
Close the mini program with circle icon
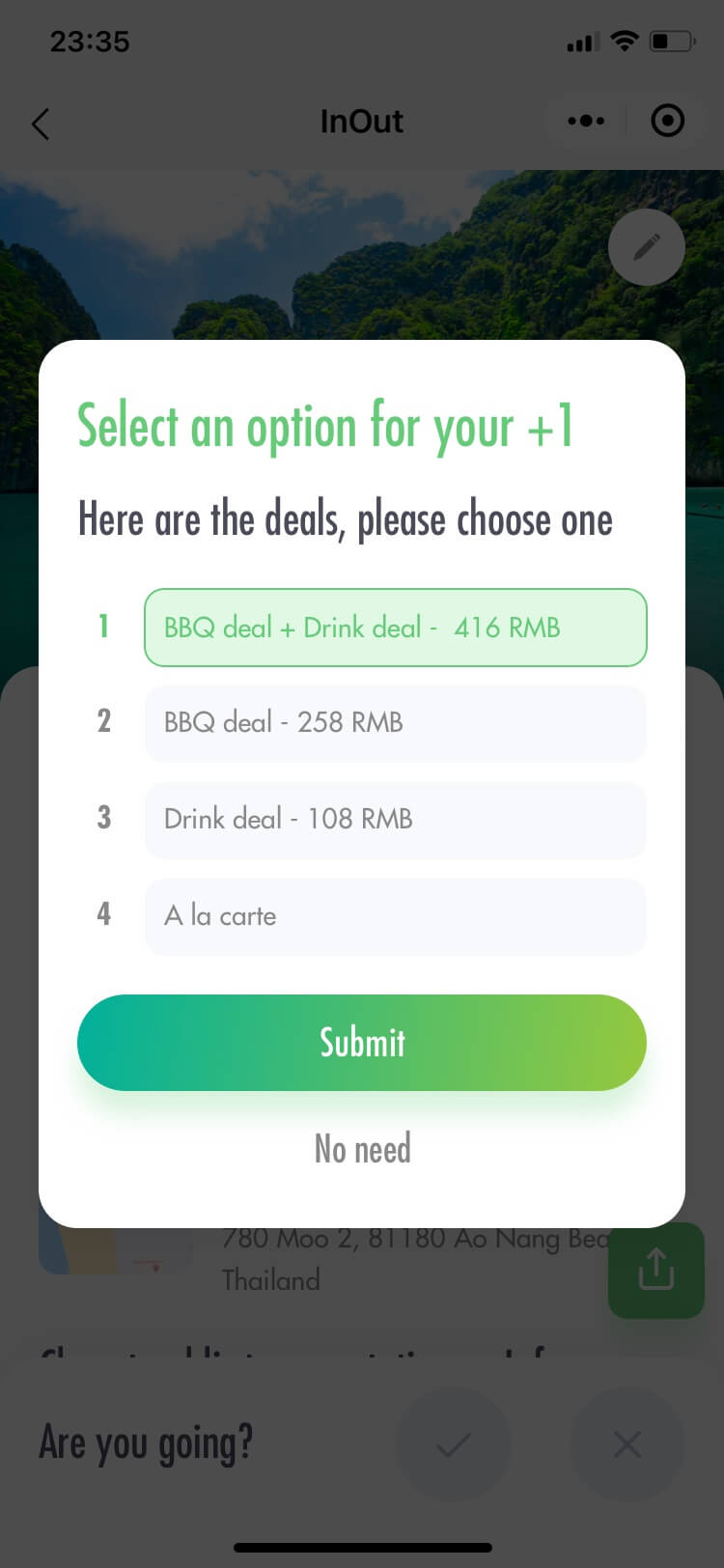coord(668,122)
